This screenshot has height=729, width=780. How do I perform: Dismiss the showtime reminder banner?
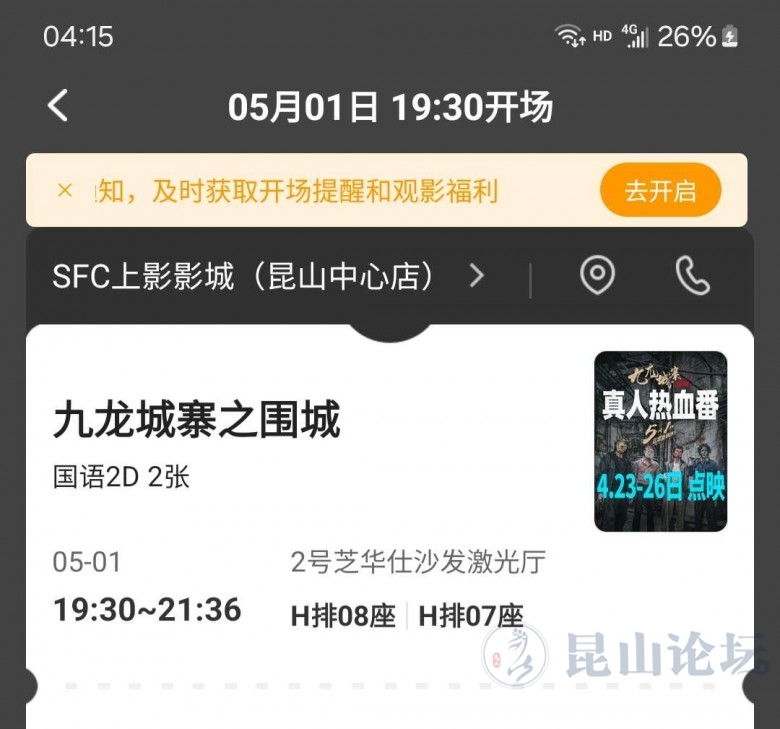pyautogui.click(x=65, y=190)
